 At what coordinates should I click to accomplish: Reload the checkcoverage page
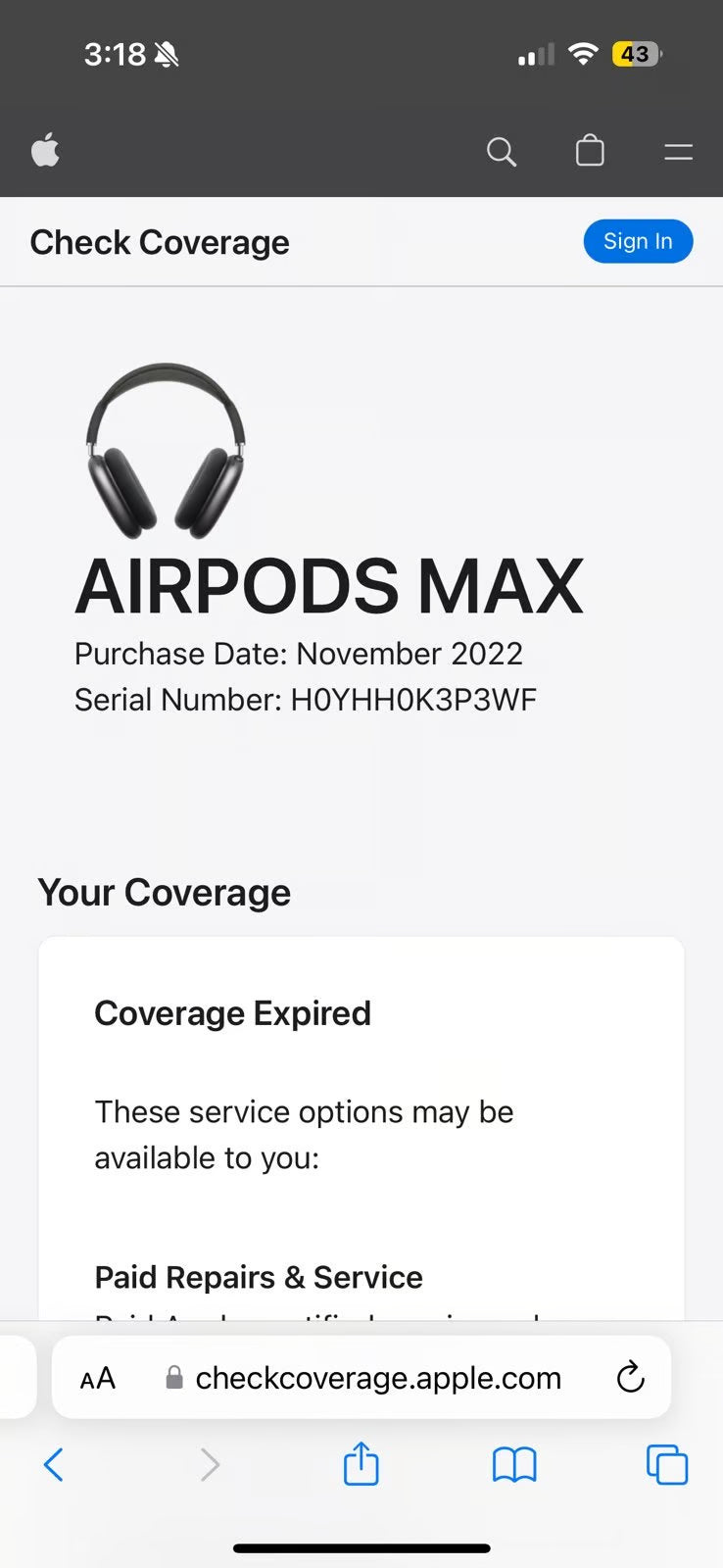[630, 1377]
